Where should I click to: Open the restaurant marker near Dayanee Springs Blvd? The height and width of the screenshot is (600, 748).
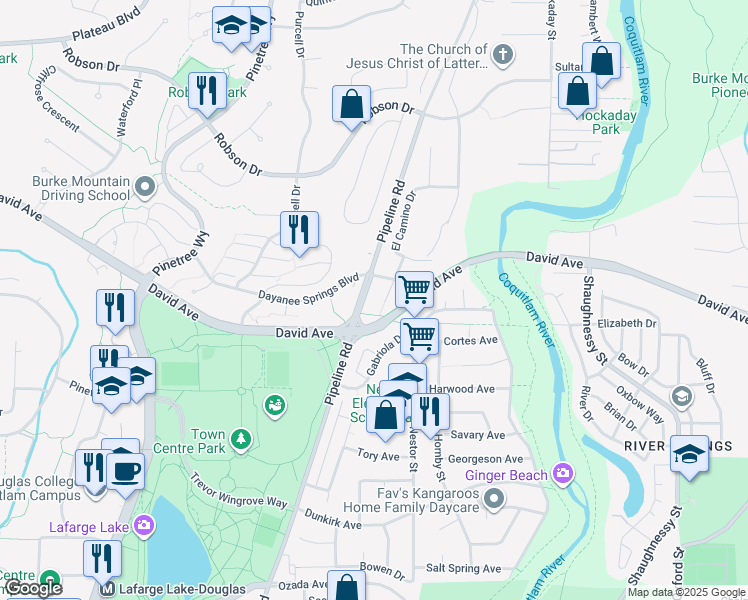300,233
